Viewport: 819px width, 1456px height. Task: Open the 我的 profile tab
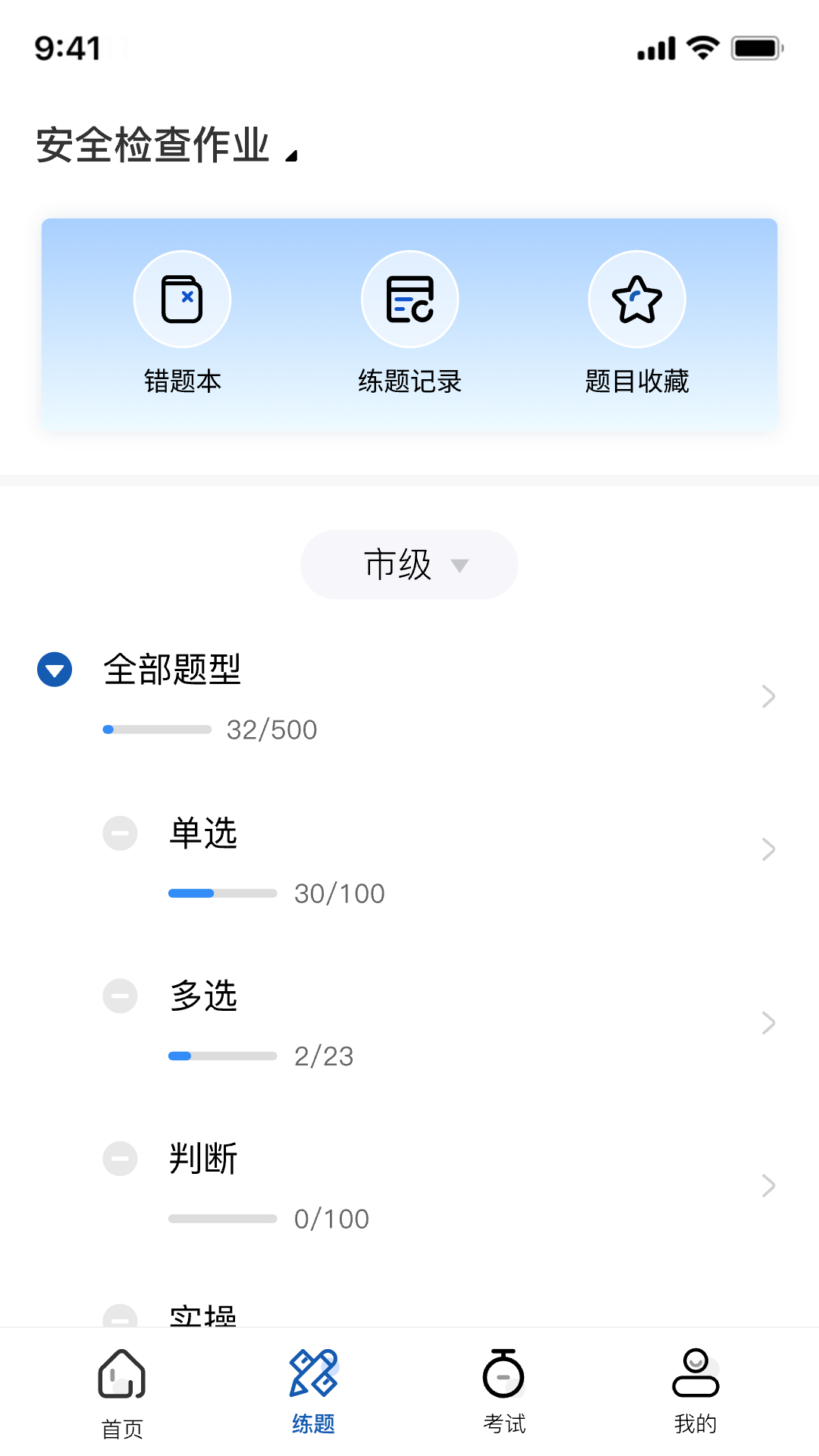coord(695,1392)
